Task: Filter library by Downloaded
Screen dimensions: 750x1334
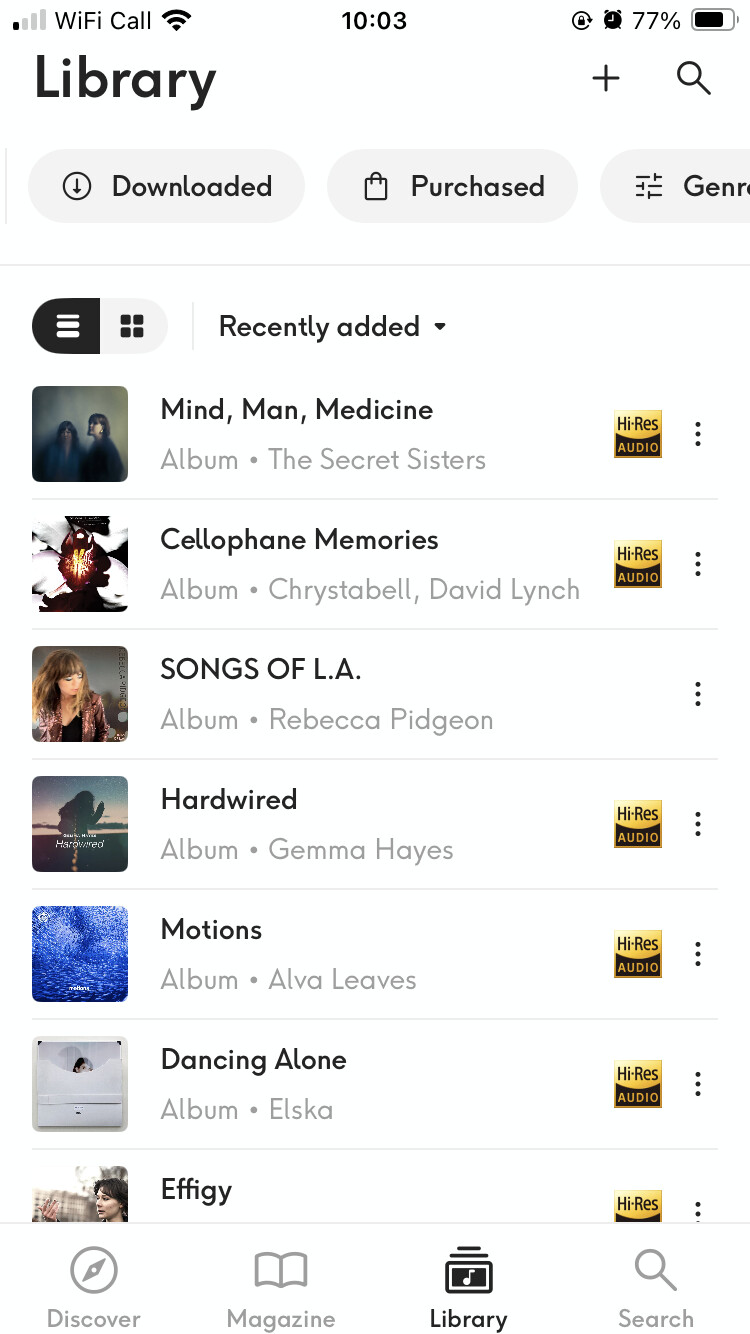Action: click(167, 186)
